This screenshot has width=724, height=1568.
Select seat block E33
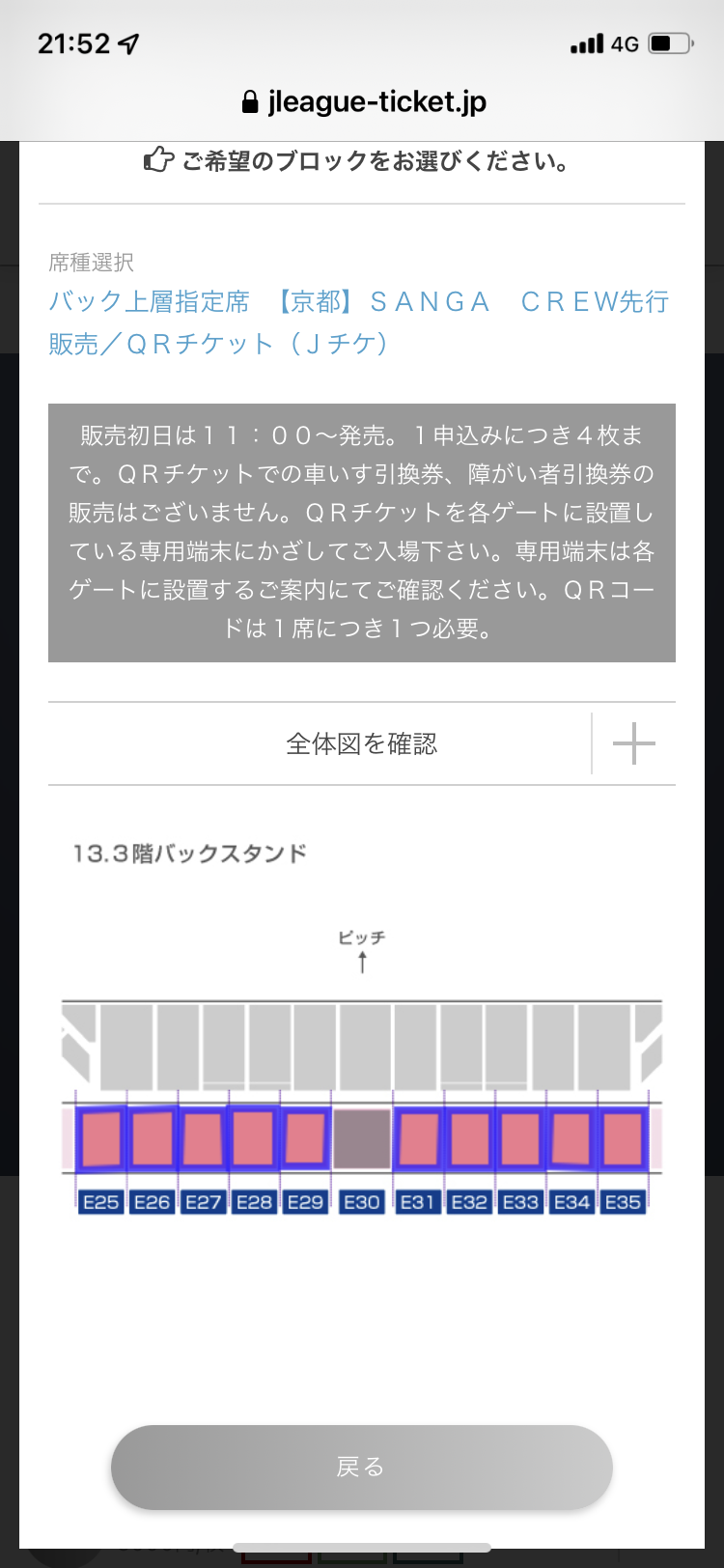tap(520, 1138)
